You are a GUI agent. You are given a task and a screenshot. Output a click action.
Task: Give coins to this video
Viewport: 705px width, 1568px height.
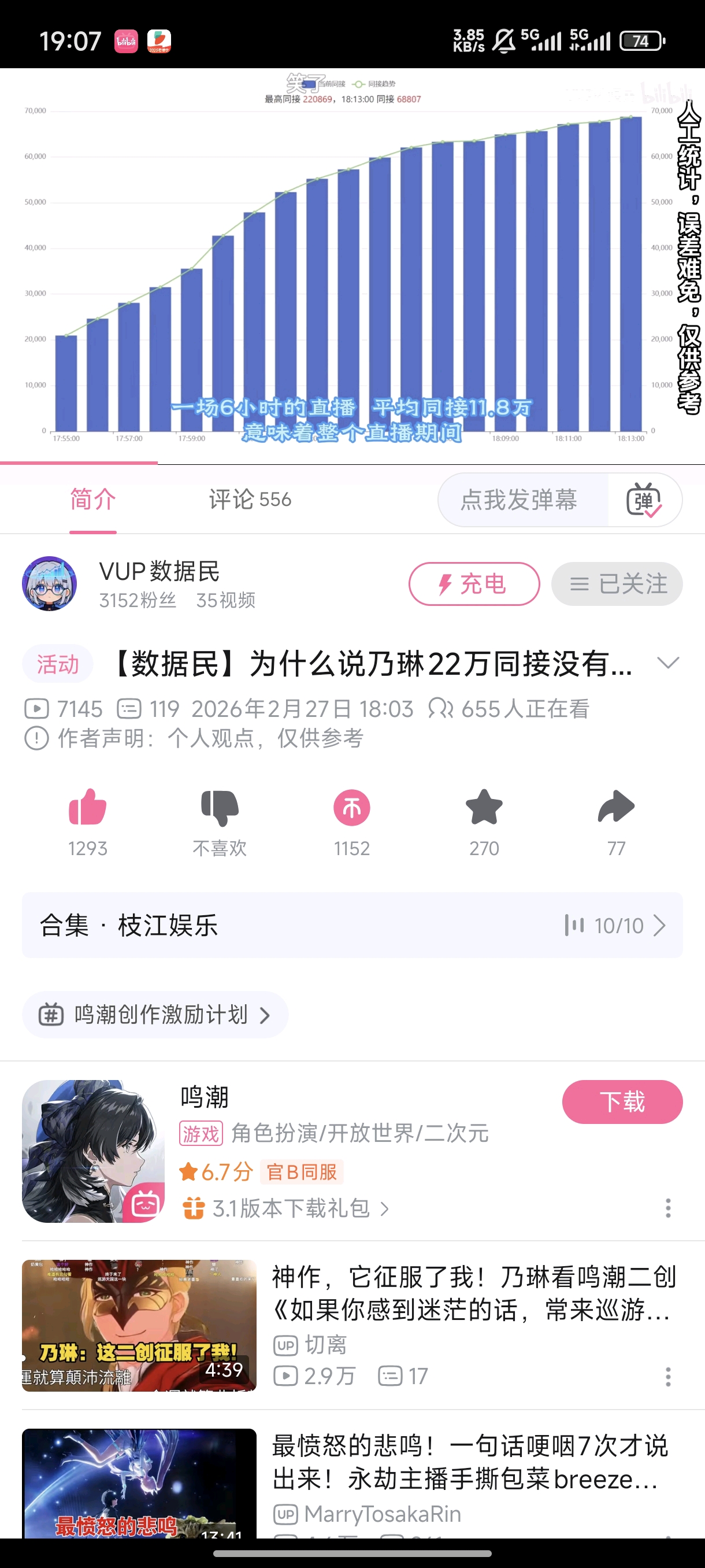[x=351, y=808]
